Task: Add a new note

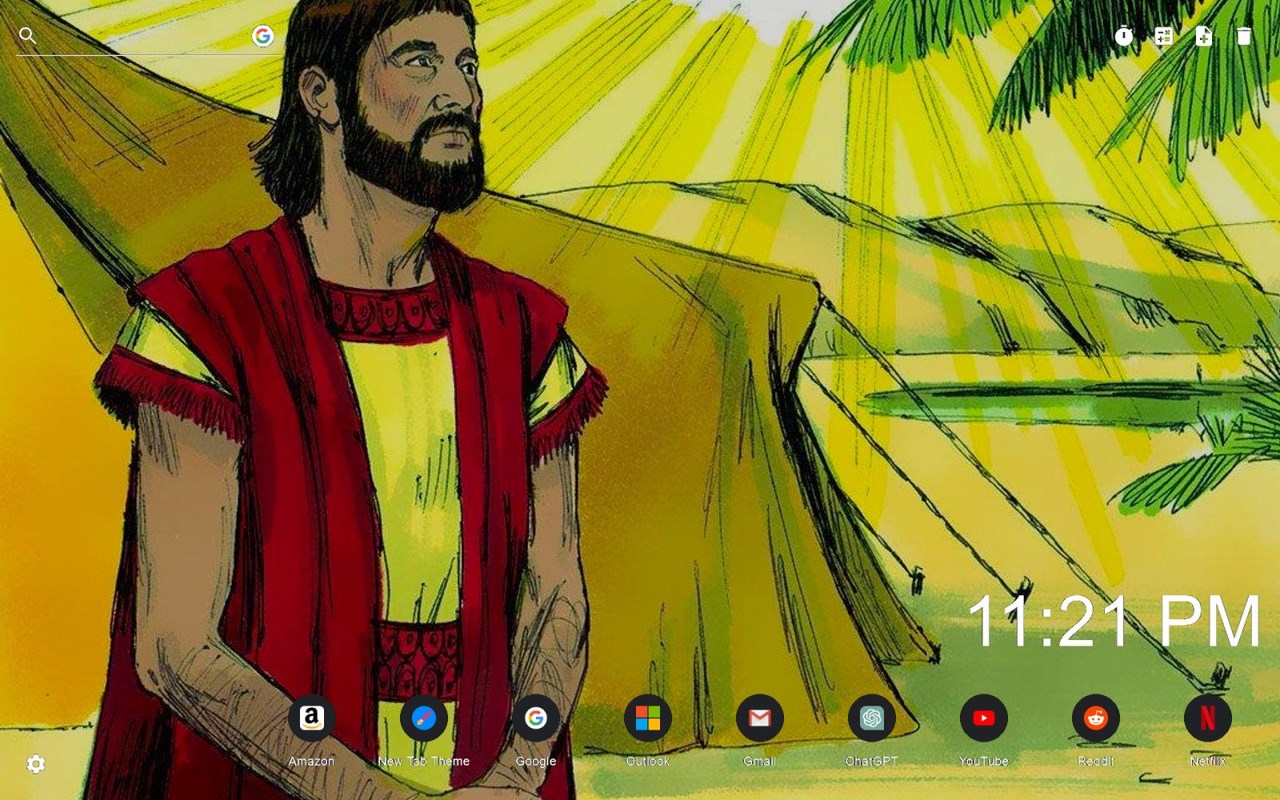Action: click(x=1204, y=37)
